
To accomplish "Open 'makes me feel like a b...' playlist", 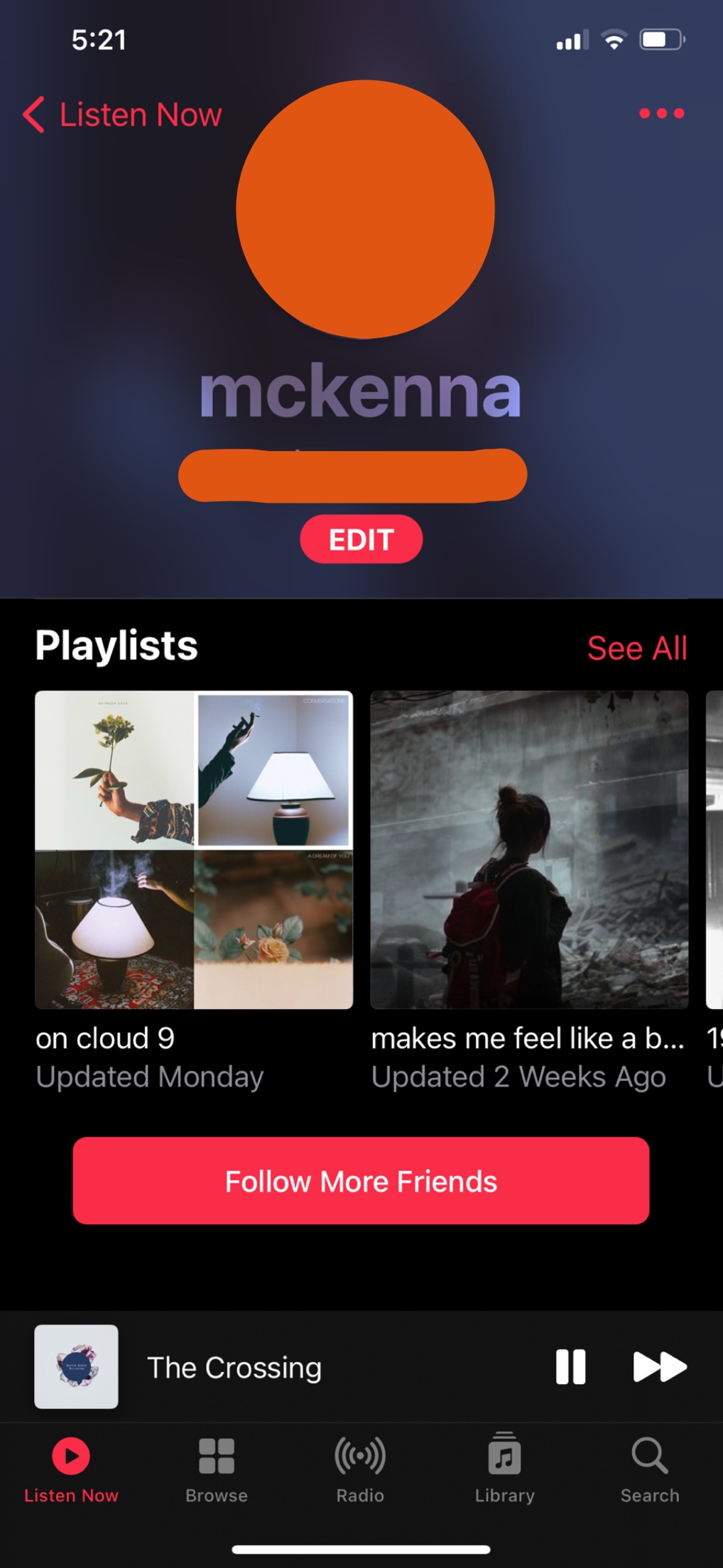I will tap(529, 849).
